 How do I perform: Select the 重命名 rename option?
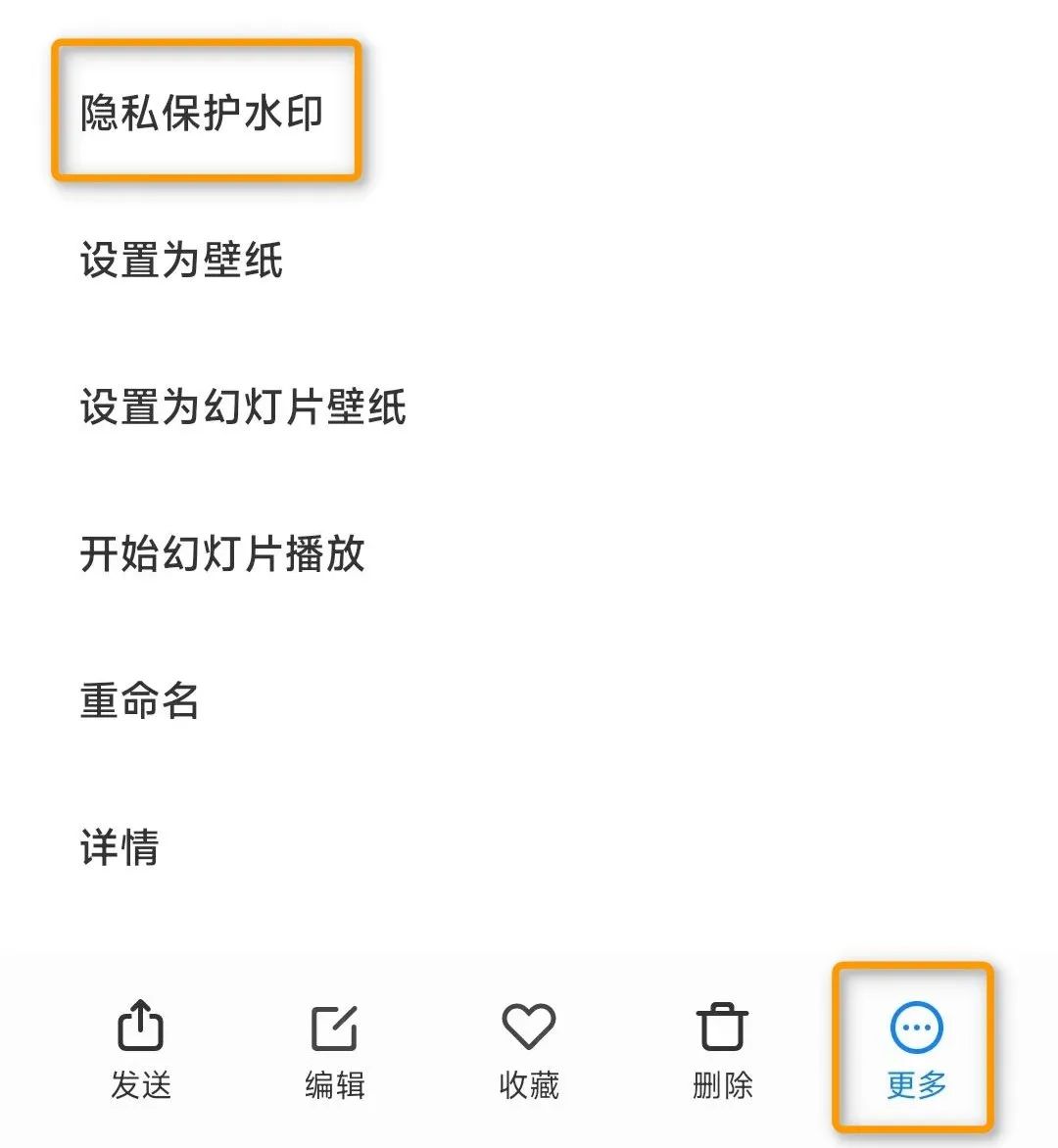(139, 699)
